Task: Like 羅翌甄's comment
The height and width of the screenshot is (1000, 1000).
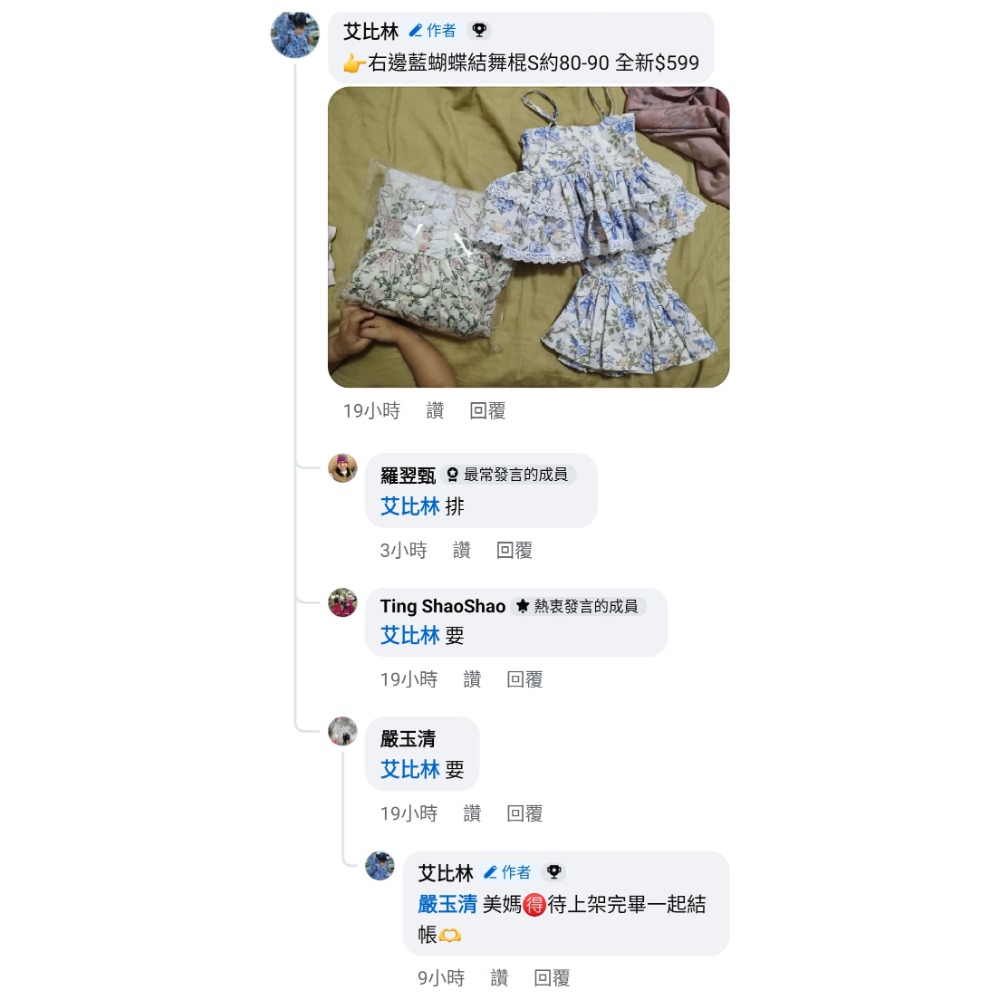Action: [x=461, y=550]
